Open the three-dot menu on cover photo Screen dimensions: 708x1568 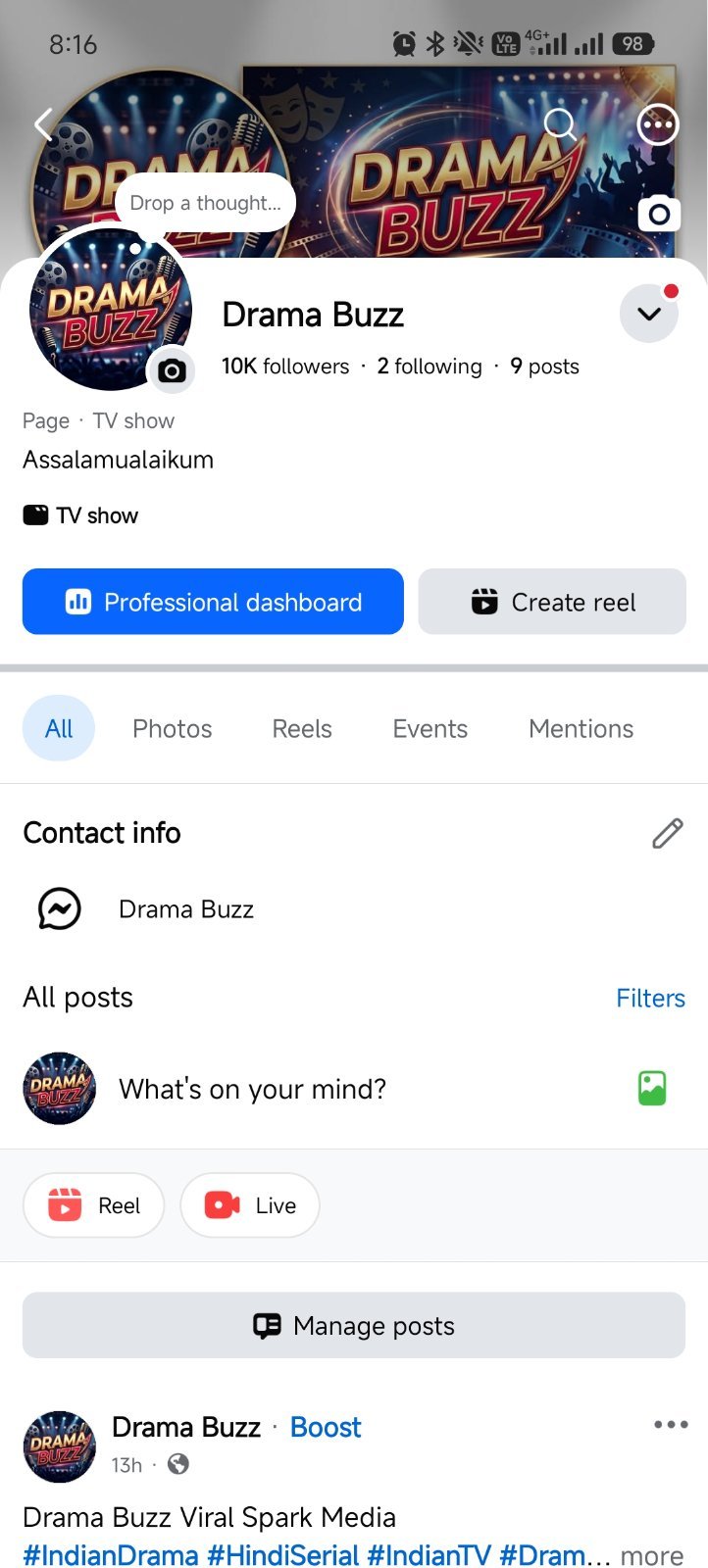click(x=658, y=124)
